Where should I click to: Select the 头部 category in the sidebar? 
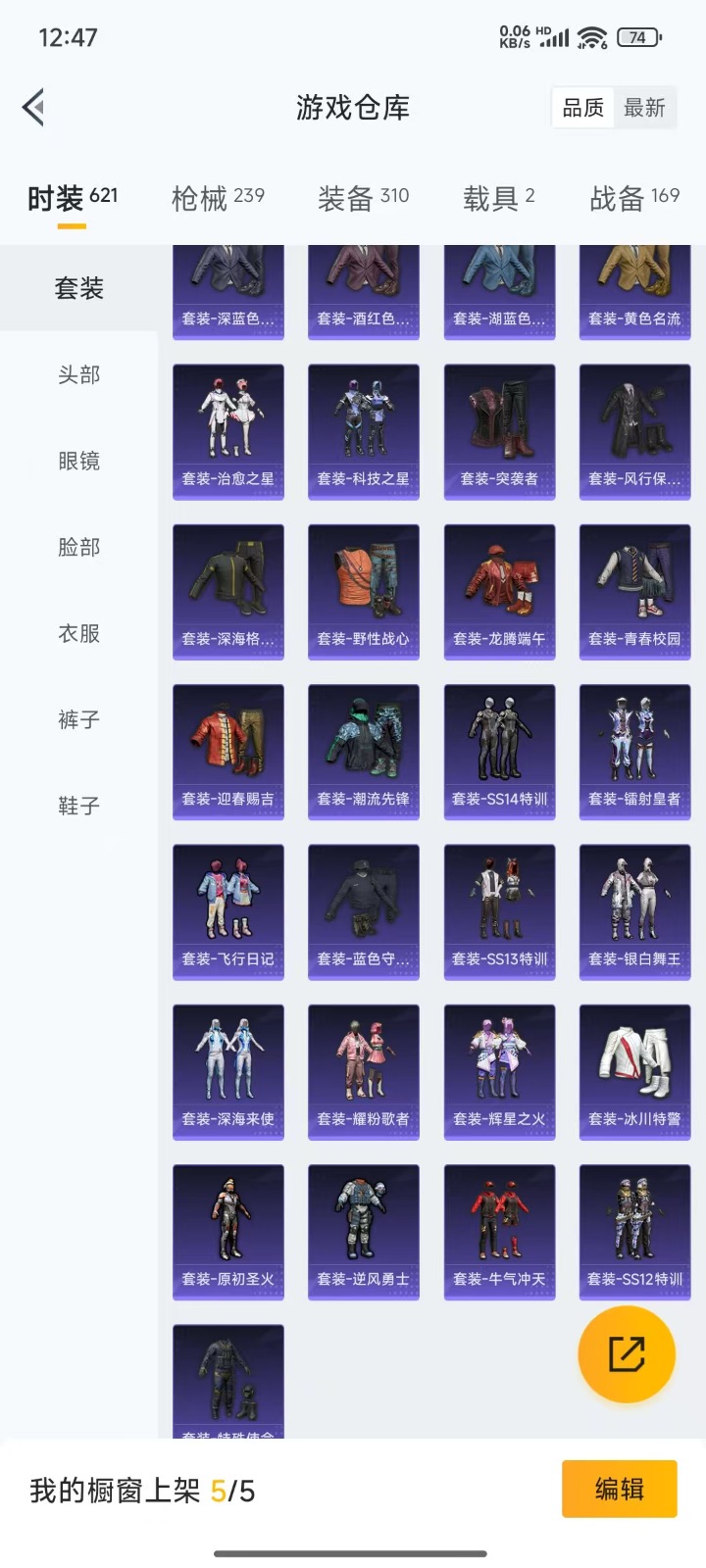tap(78, 375)
